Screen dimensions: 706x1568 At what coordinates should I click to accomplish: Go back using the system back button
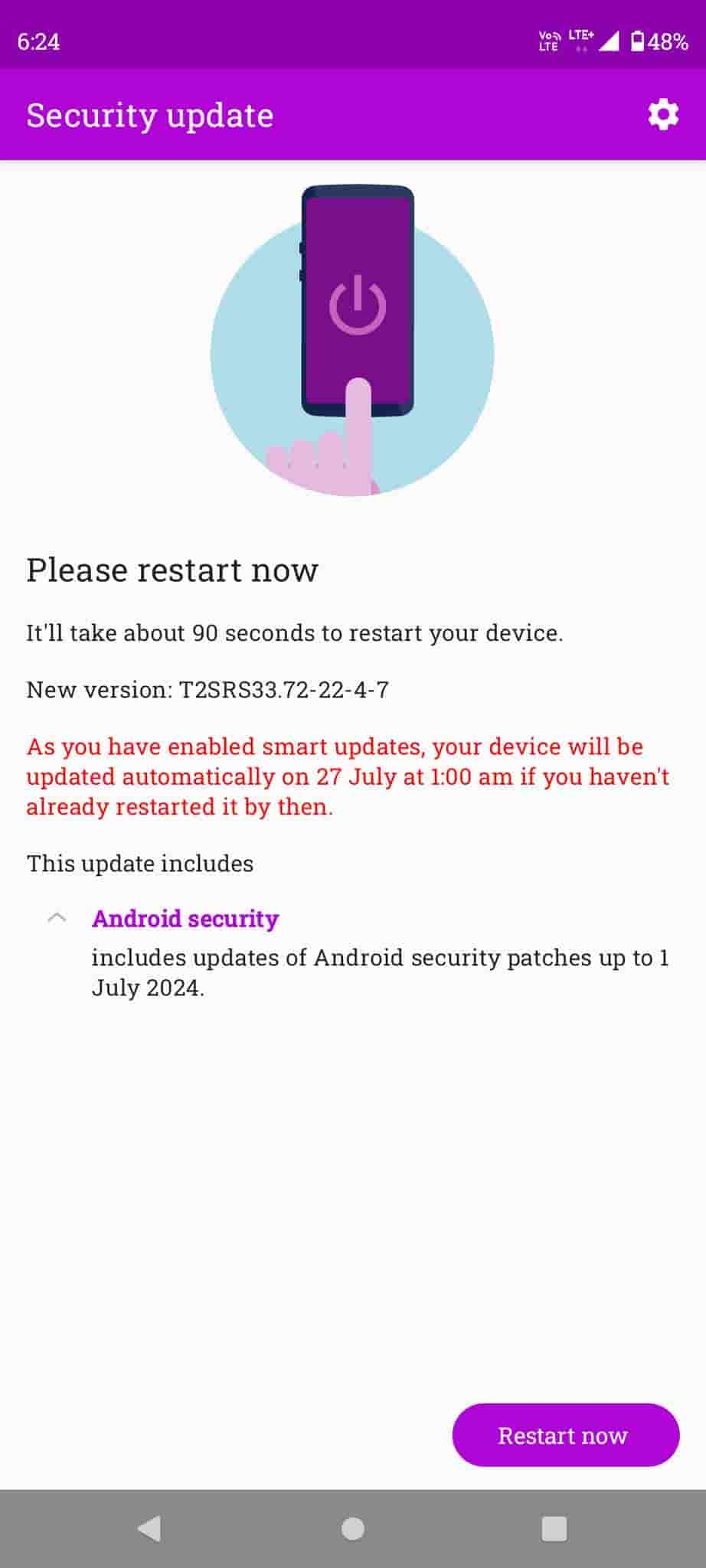click(149, 1529)
